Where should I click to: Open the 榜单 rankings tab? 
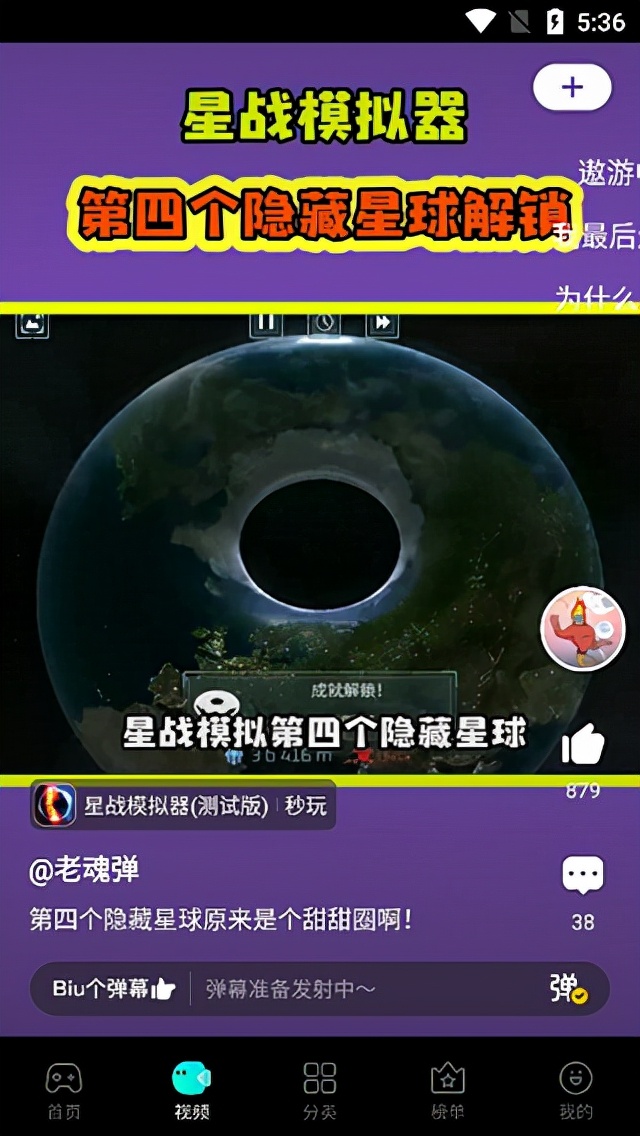click(448, 1088)
